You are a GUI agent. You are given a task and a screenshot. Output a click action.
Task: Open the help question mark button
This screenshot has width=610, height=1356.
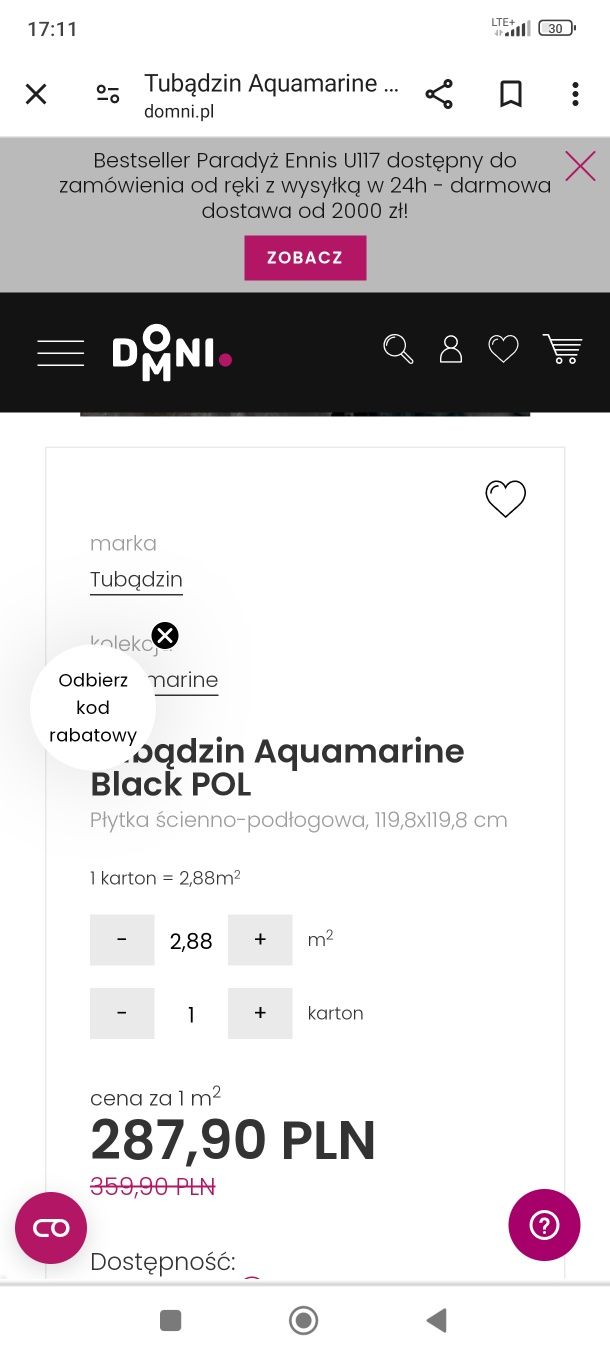(544, 1225)
